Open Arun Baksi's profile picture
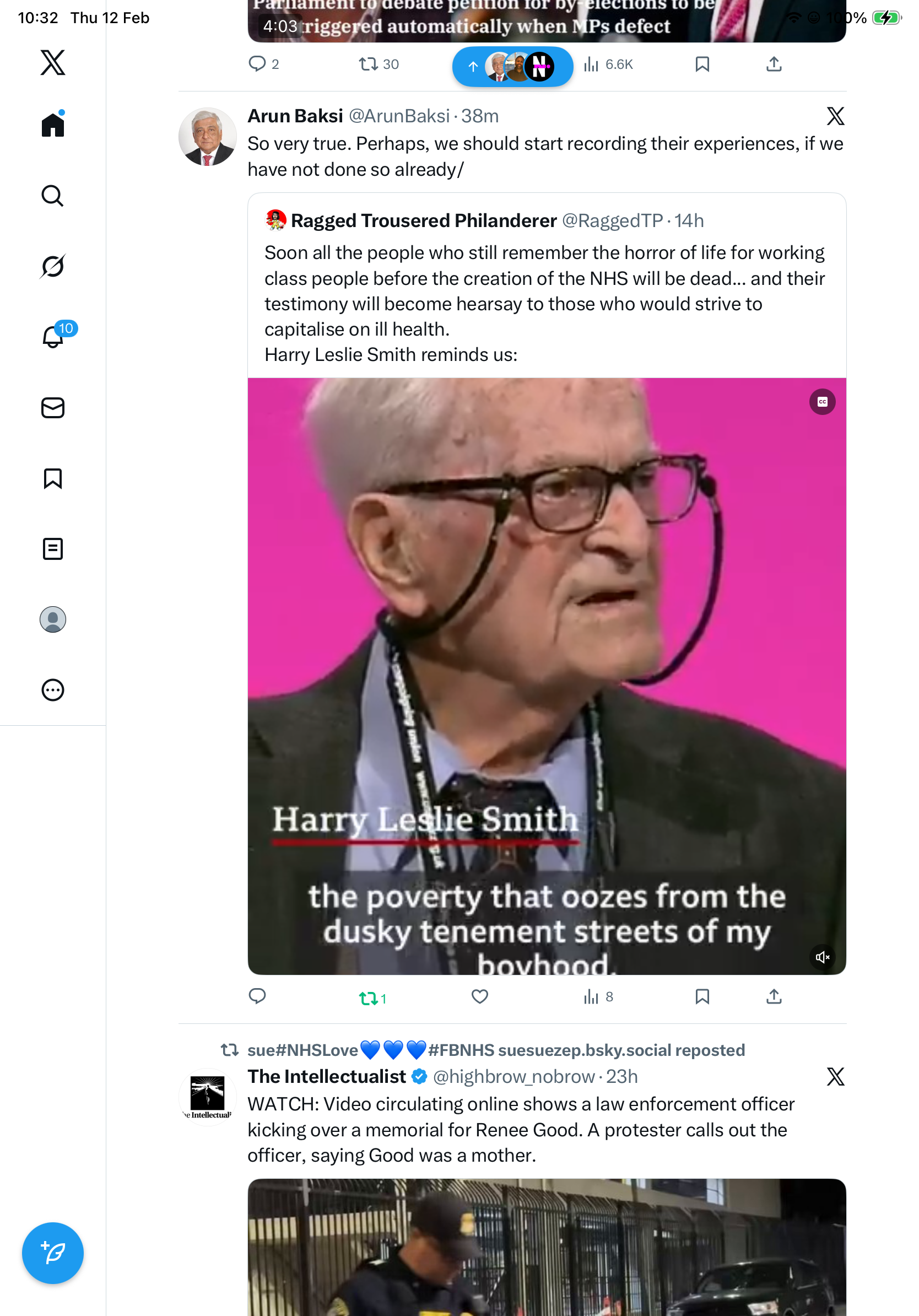Screen dimensions: 919x1316 (x=207, y=137)
